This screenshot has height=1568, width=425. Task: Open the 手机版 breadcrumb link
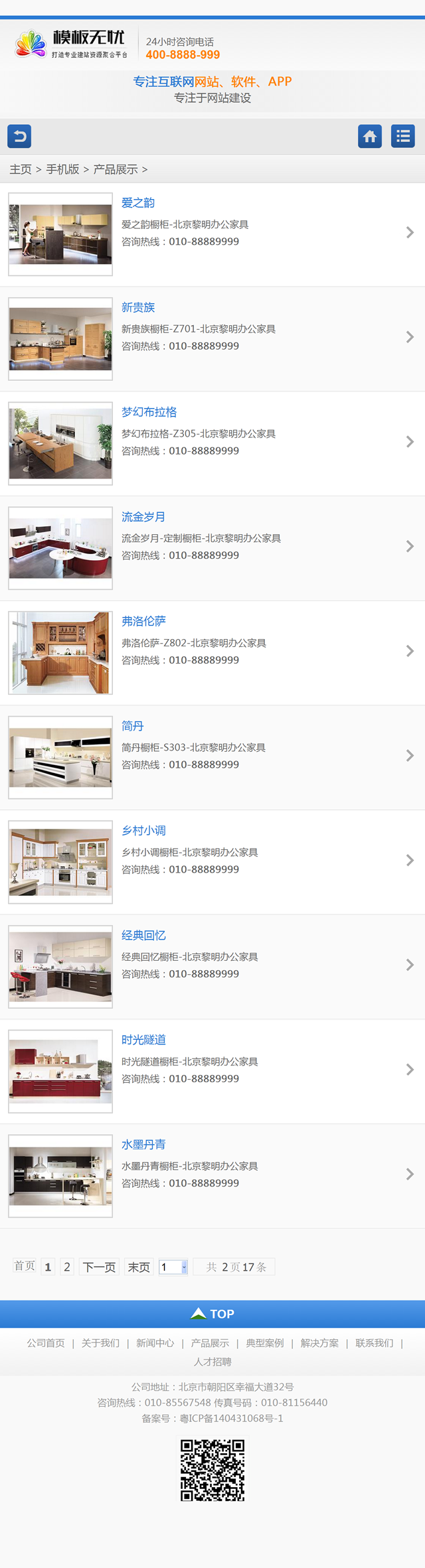62,169
